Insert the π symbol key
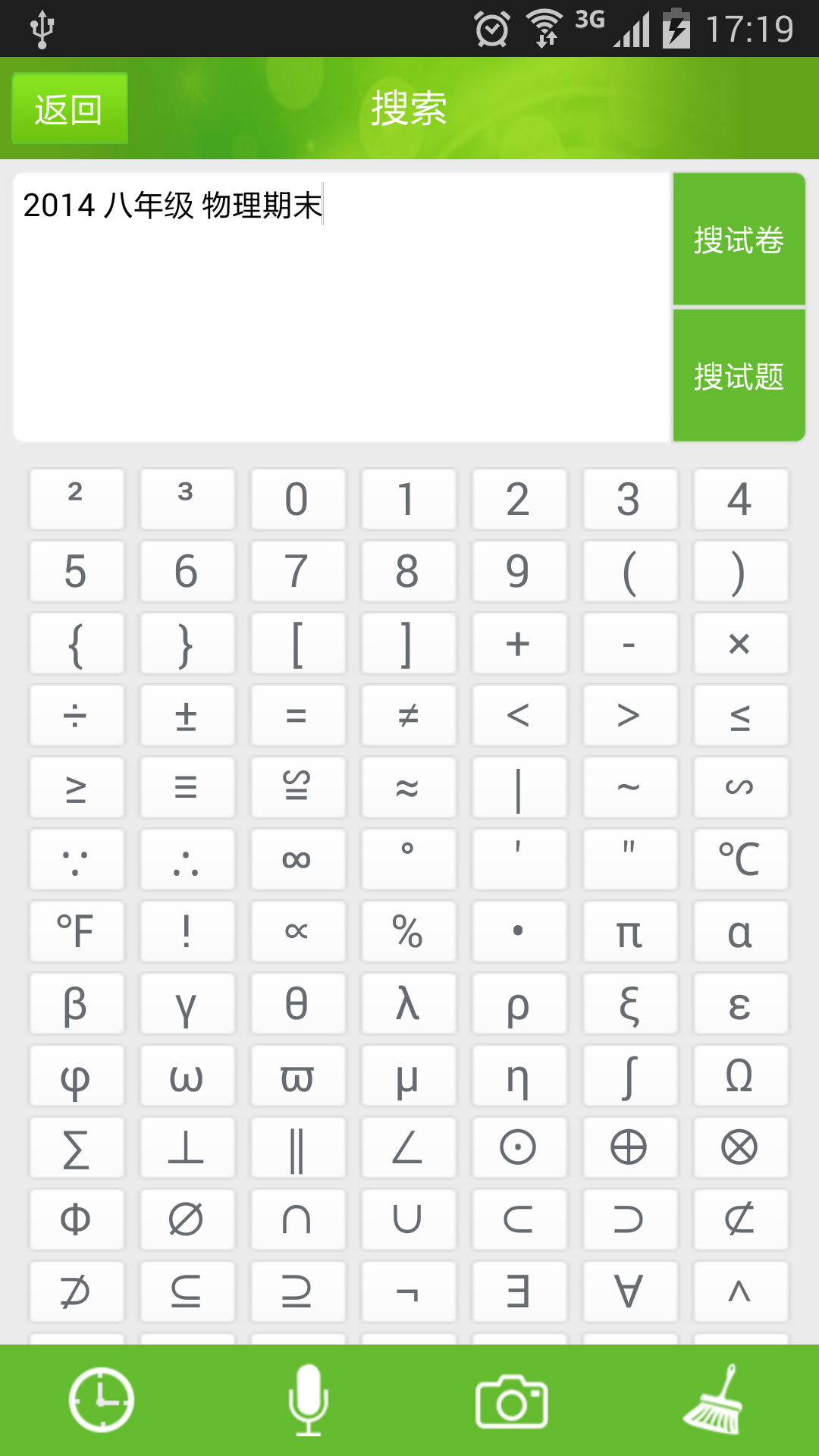The width and height of the screenshot is (819, 1456). coord(629,931)
